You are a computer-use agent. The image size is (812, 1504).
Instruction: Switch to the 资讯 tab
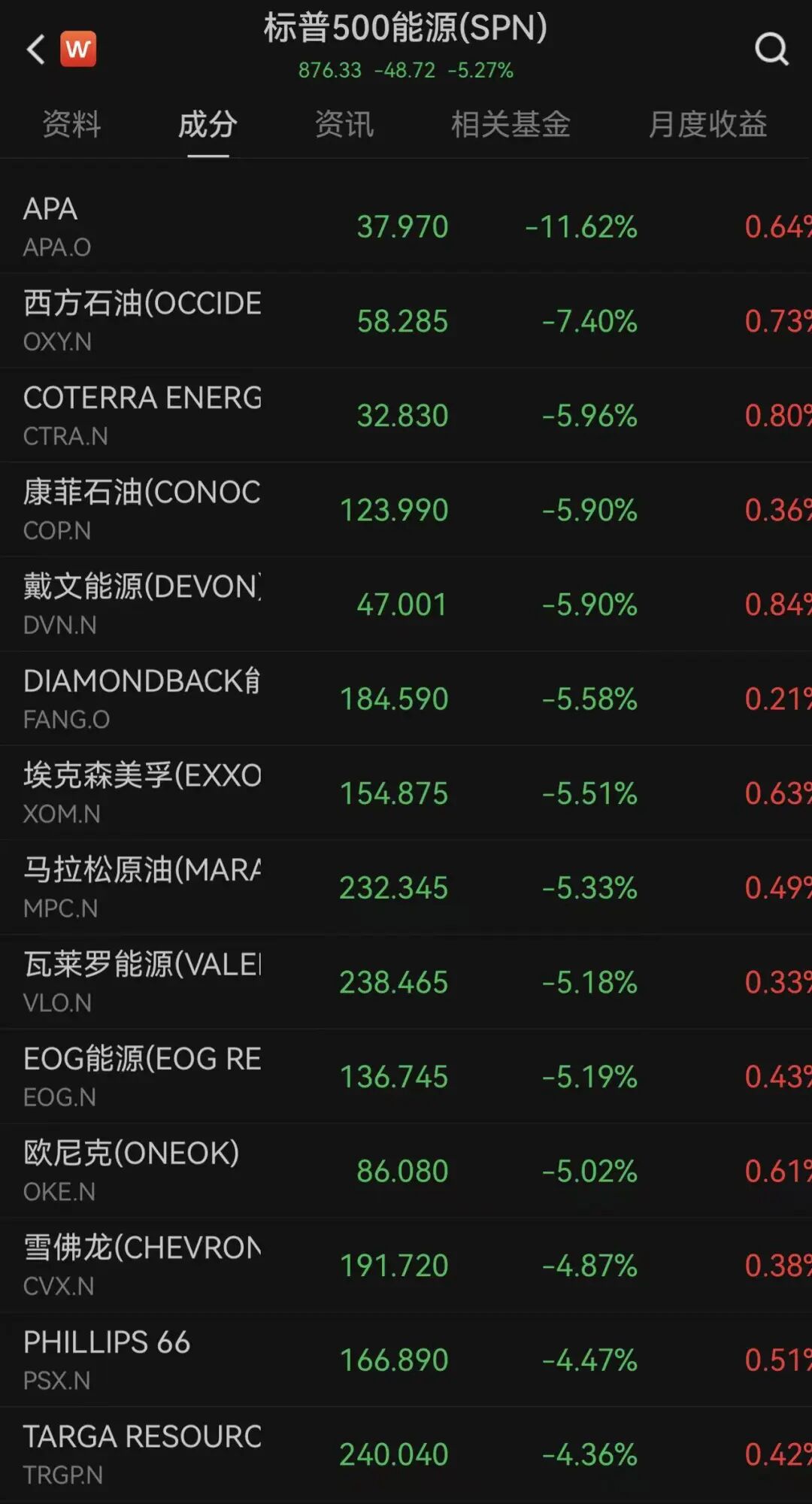point(345,125)
